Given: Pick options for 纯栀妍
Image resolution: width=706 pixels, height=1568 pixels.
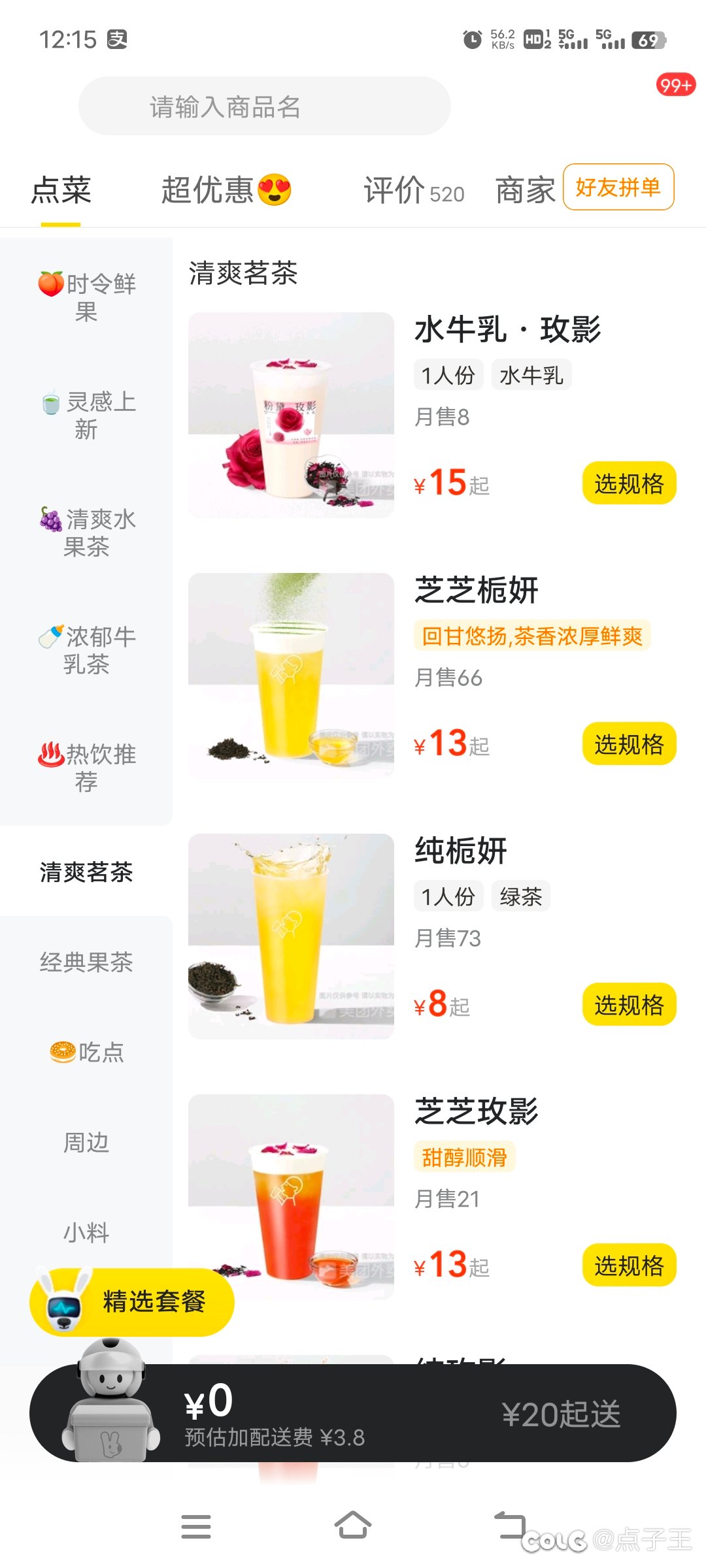Looking at the screenshot, I should (x=629, y=1005).
